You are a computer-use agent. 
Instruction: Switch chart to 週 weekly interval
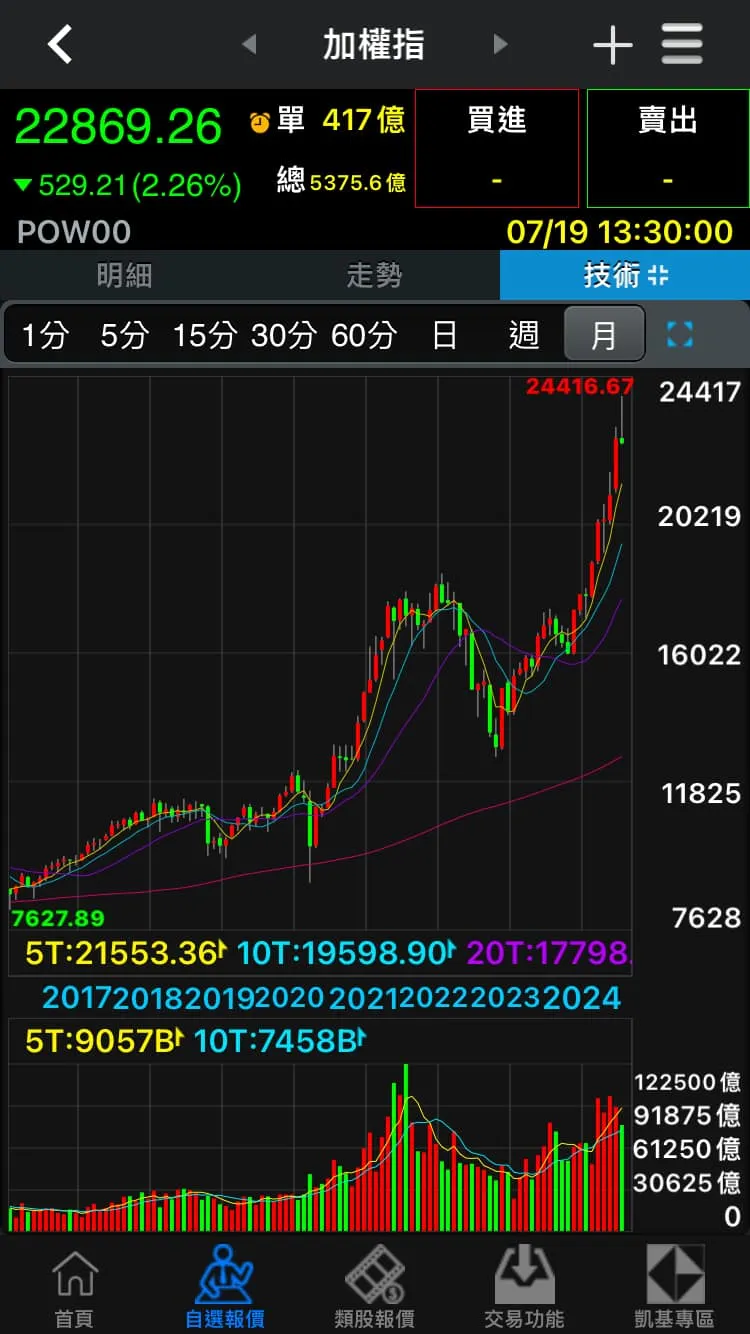click(x=524, y=335)
